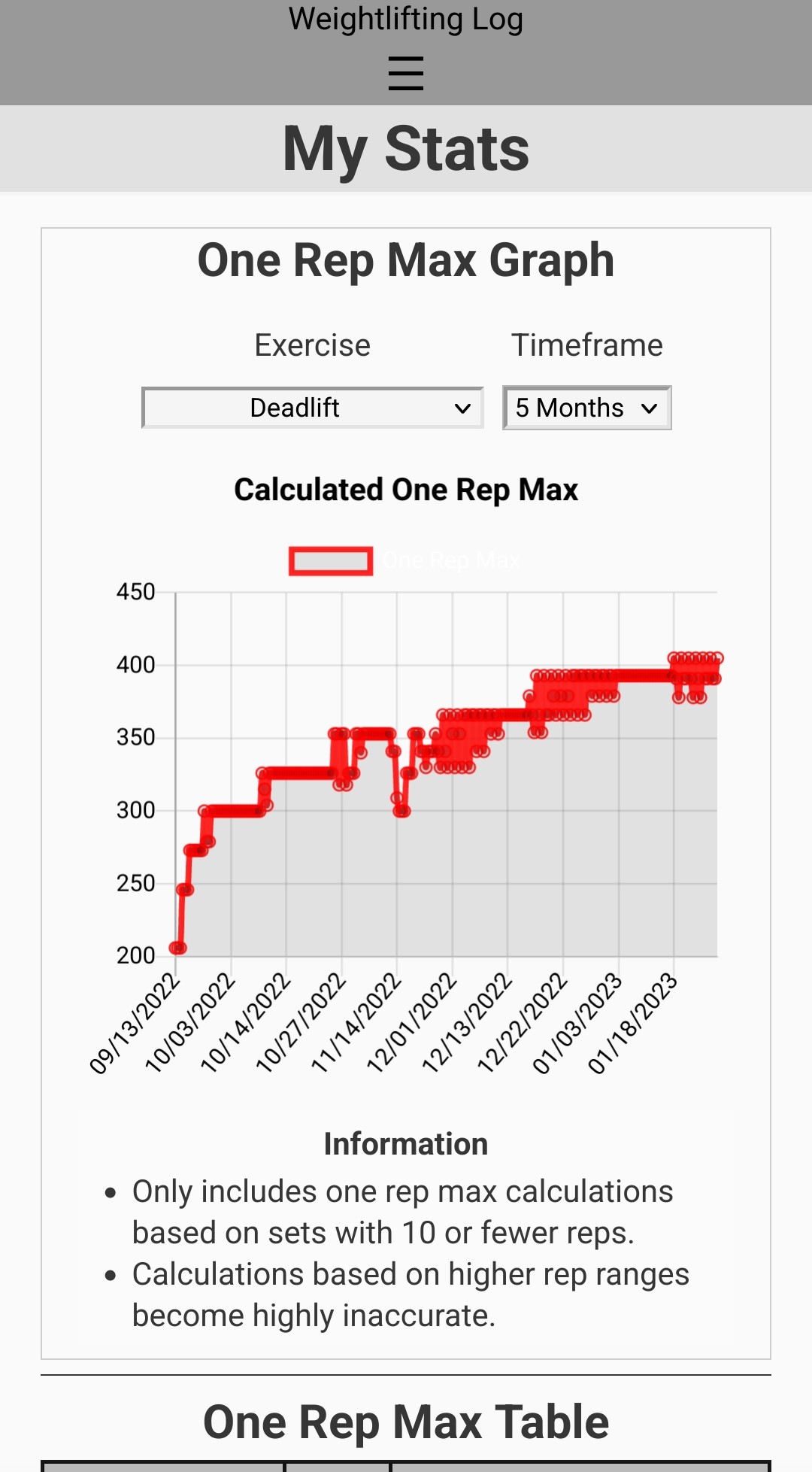Click the first bullet about 10 or fewer reps
The height and width of the screenshot is (1472, 812).
[402, 1211]
